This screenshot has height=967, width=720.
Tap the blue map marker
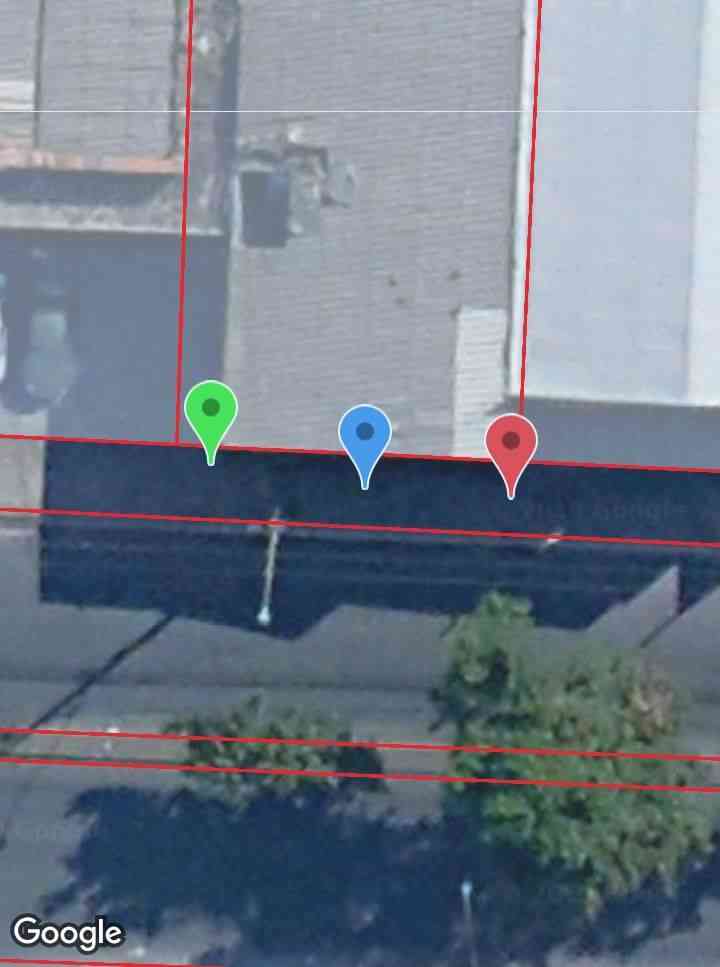pos(365,434)
